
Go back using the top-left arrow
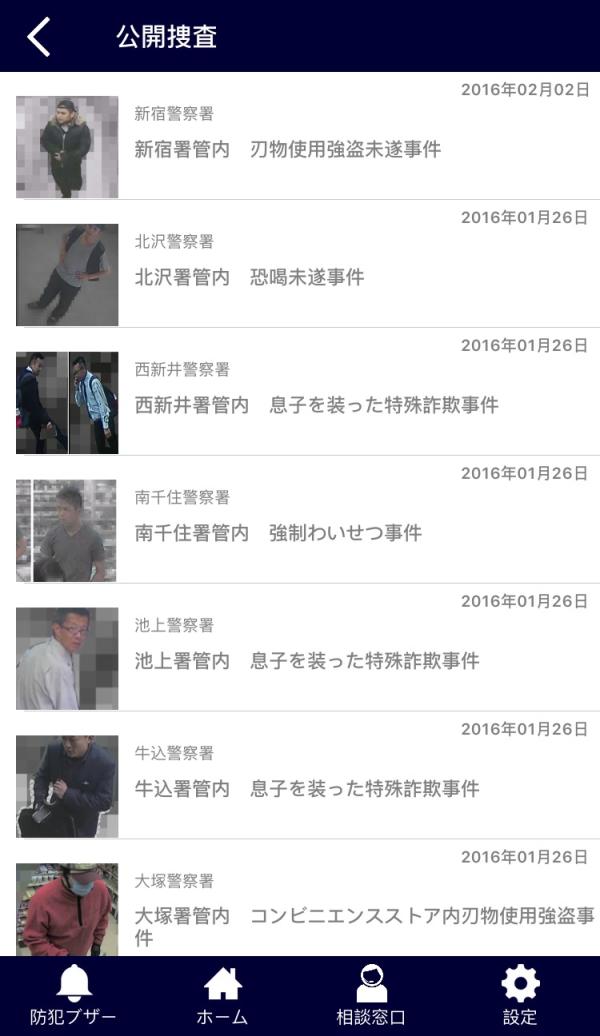point(39,37)
